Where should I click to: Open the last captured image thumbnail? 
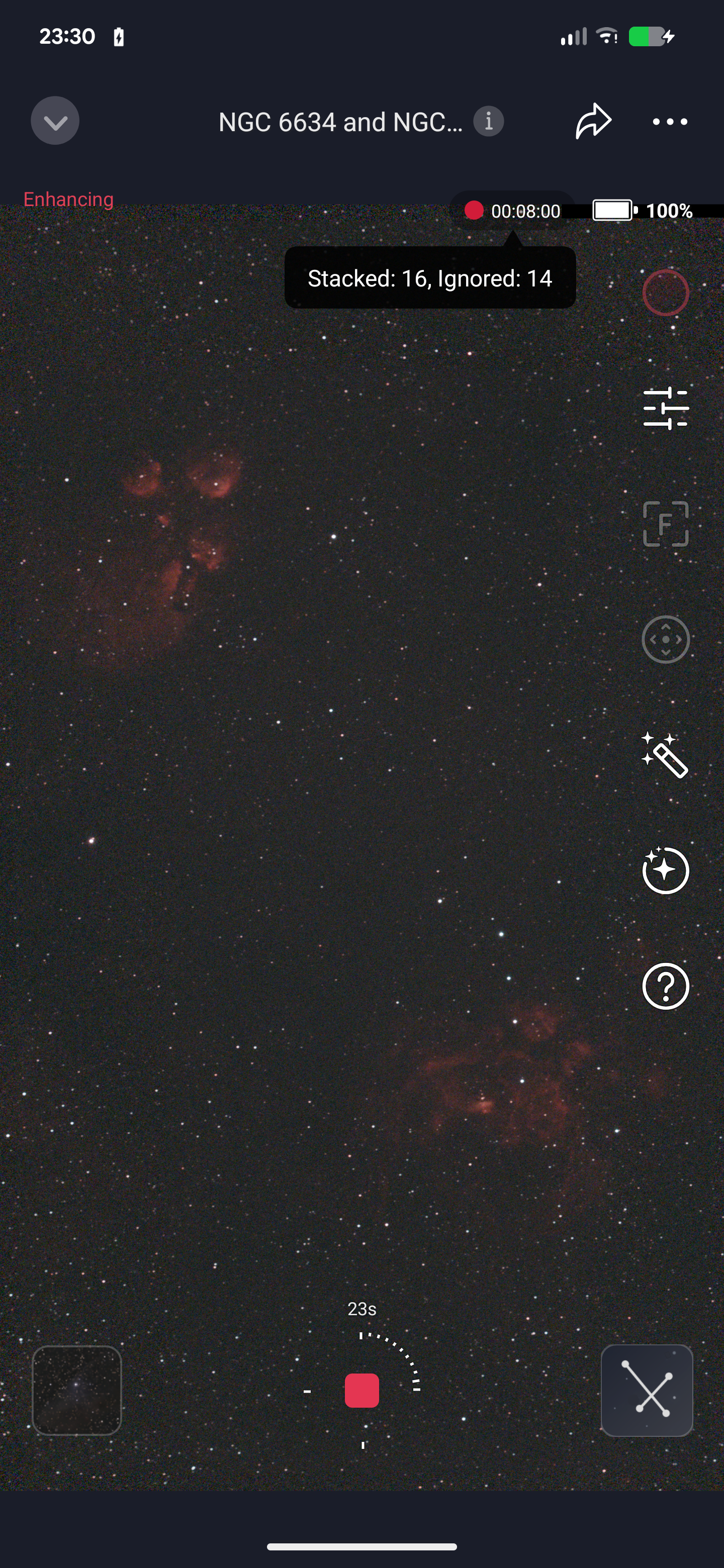tap(77, 1390)
